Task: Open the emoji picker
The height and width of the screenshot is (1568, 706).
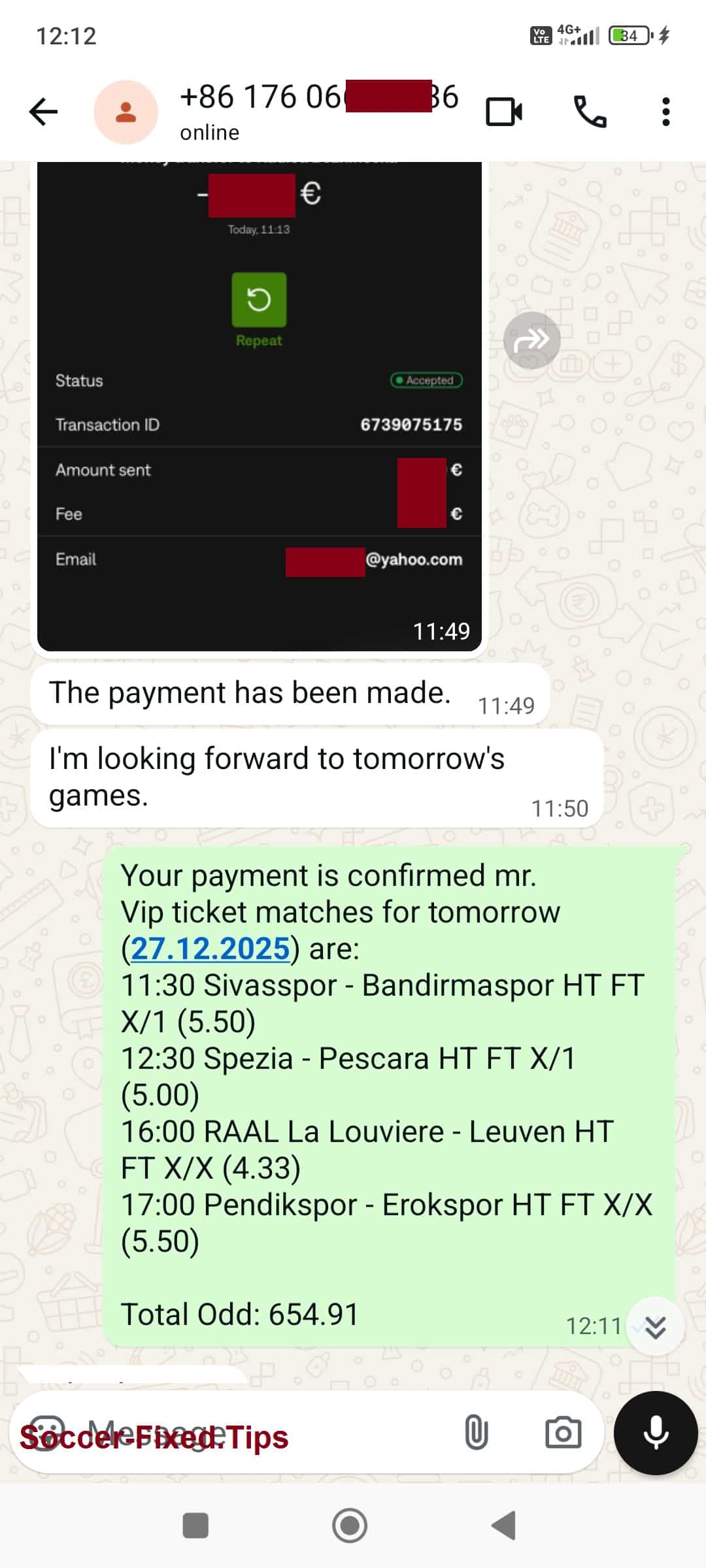Action: tap(46, 1433)
